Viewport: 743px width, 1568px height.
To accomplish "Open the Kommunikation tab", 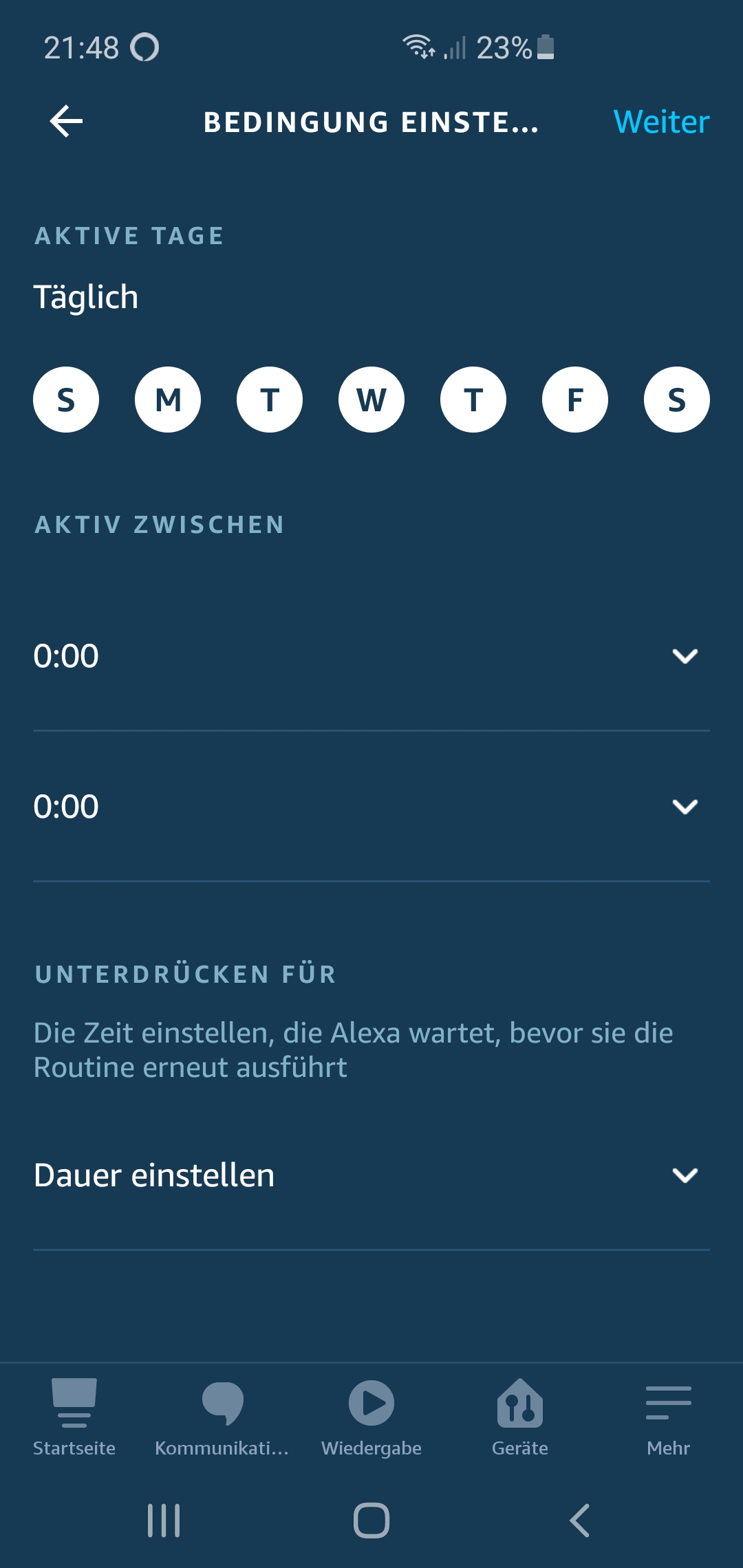I will pyautogui.click(x=222, y=1417).
